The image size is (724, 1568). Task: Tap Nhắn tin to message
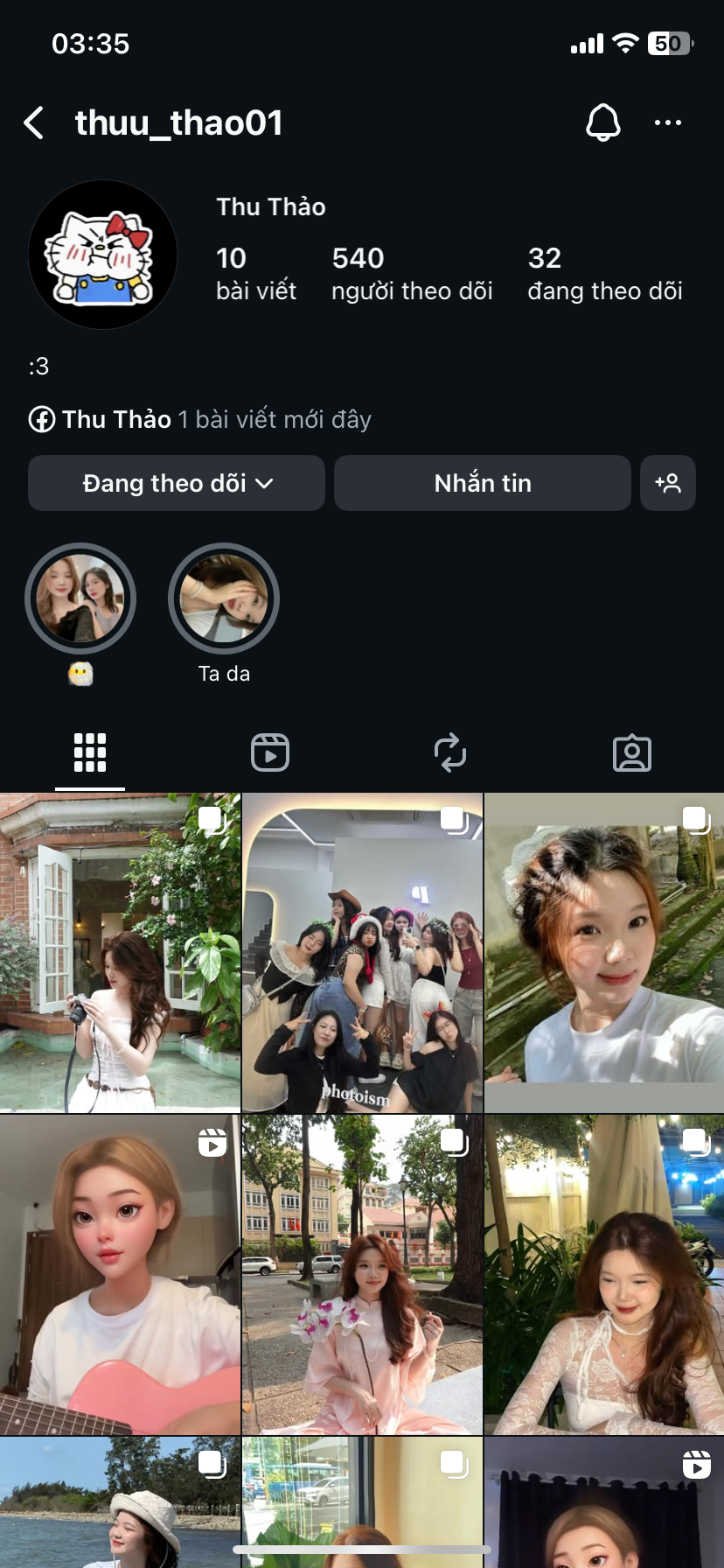[x=482, y=483]
